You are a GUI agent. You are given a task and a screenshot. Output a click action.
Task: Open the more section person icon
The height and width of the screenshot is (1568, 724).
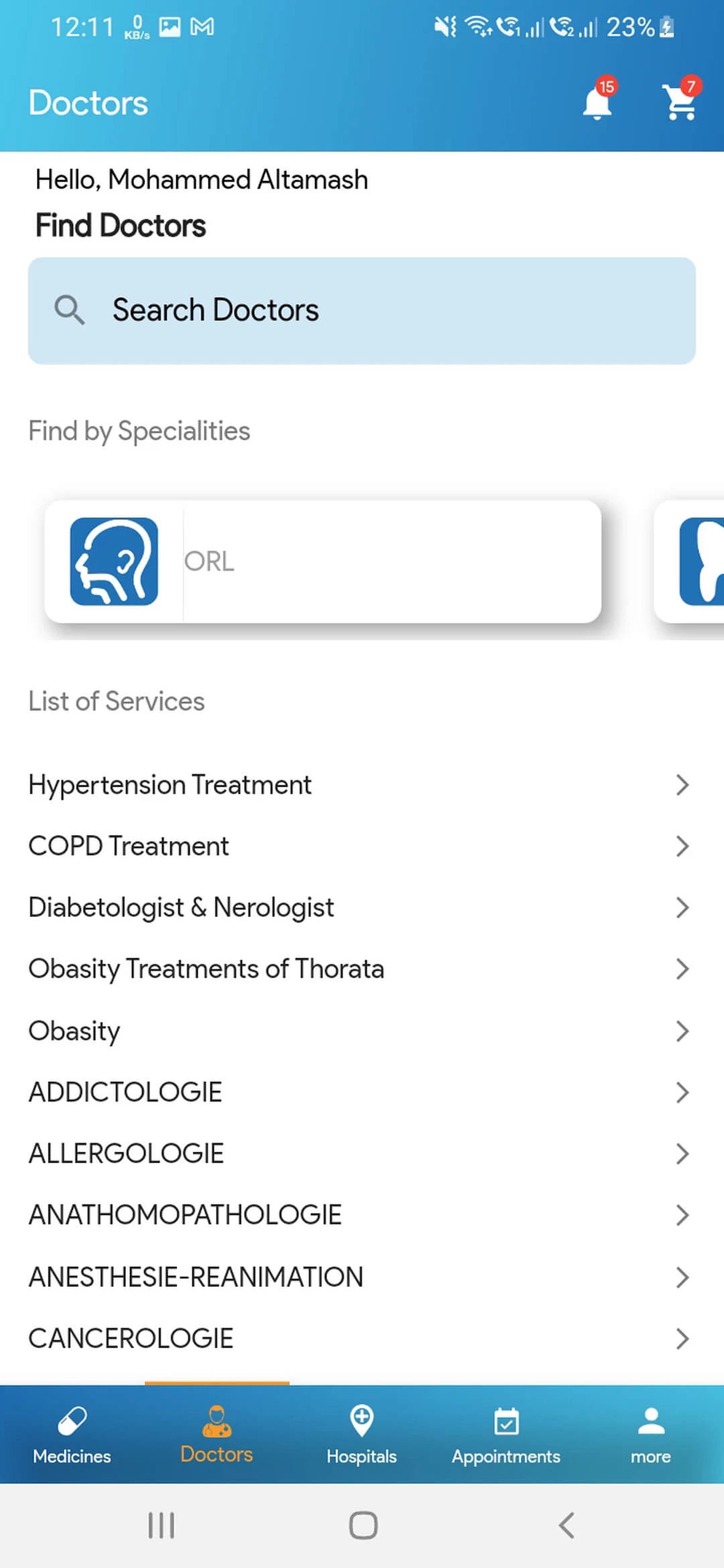click(x=651, y=1414)
